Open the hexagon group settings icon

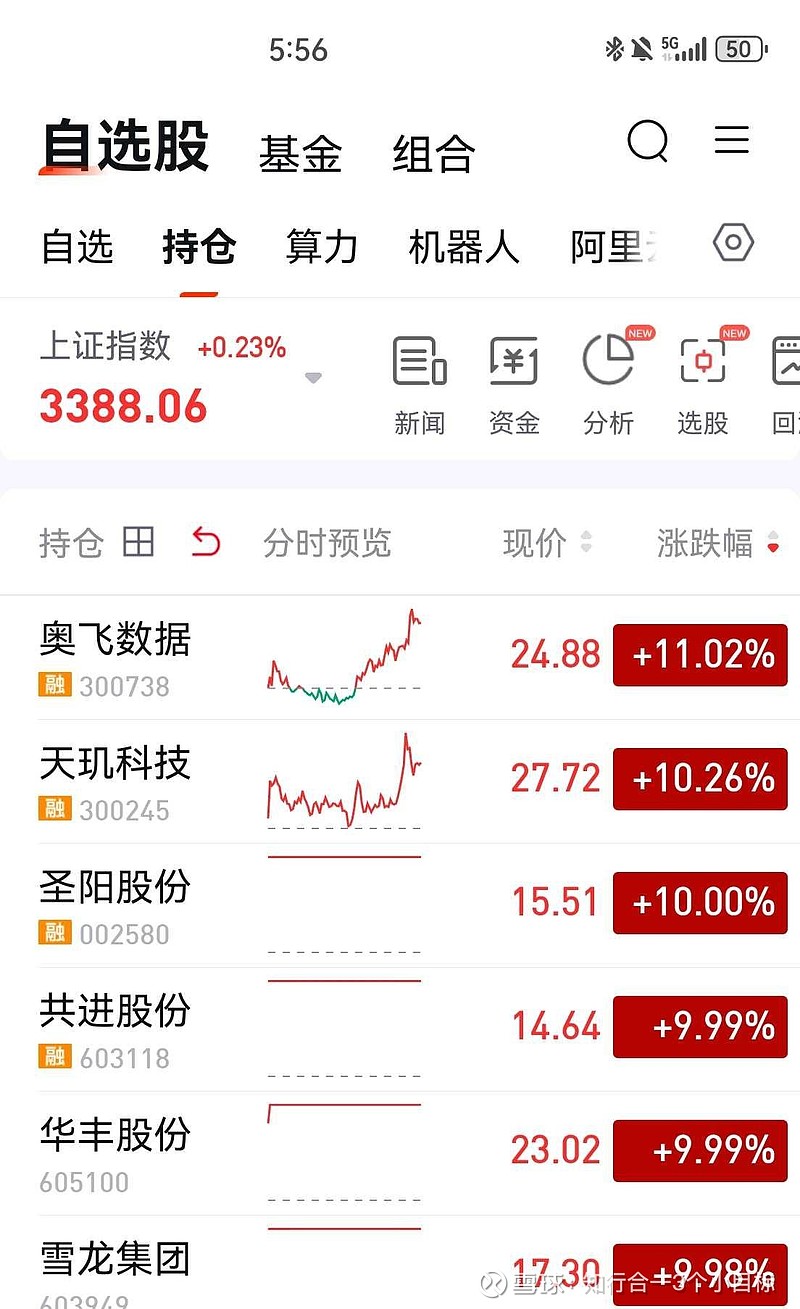(x=733, y=243)
